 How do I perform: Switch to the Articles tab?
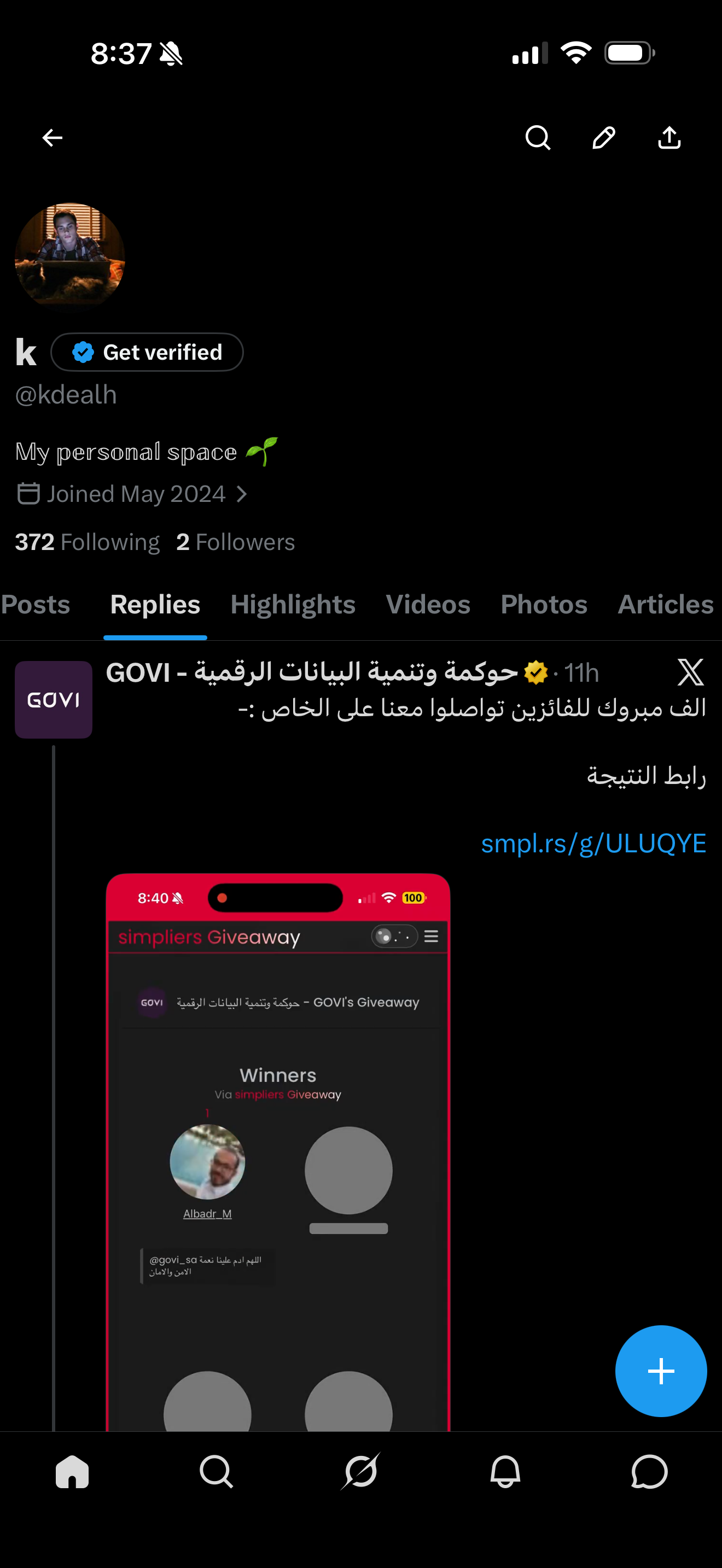click(665, 605)
